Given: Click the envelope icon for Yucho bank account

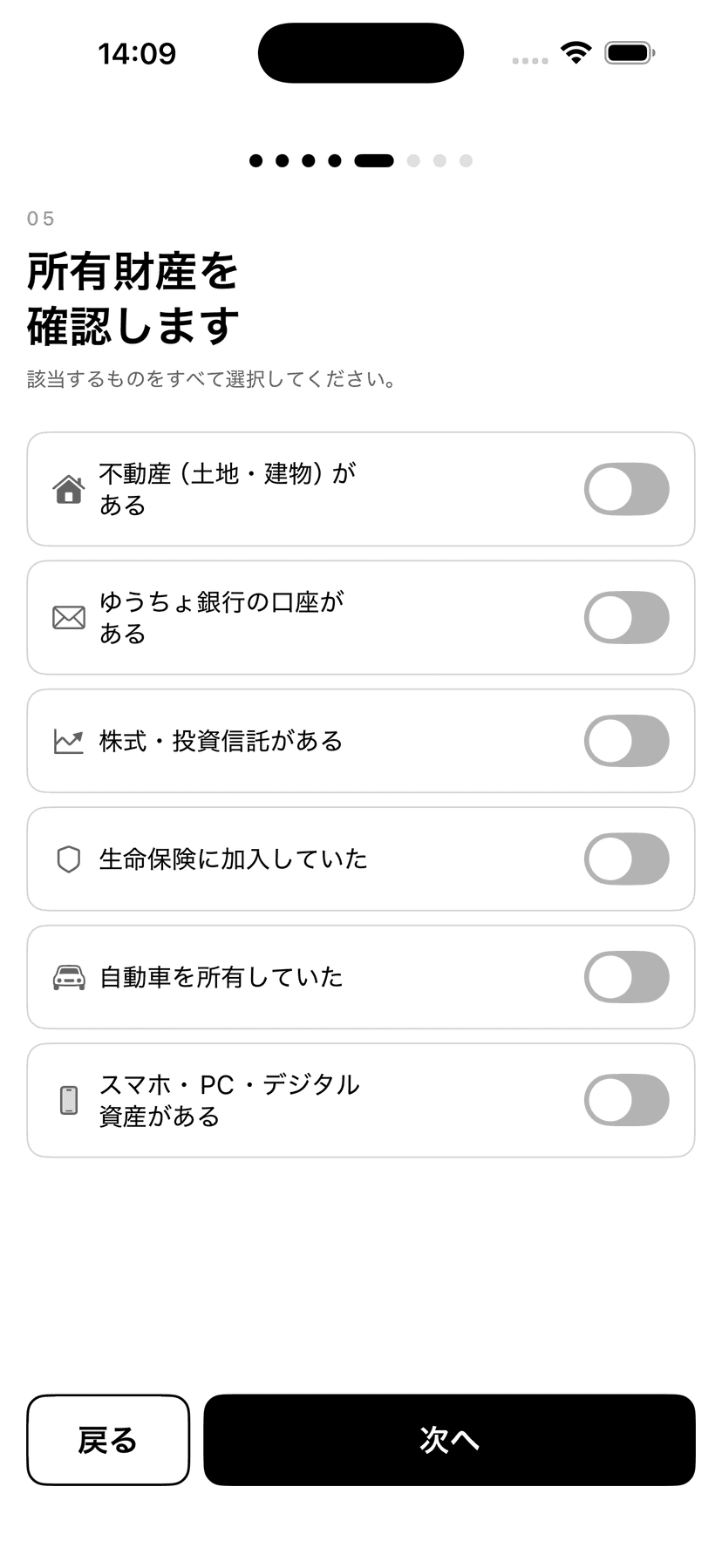Looking at the screenshot, I should (70, 617).
